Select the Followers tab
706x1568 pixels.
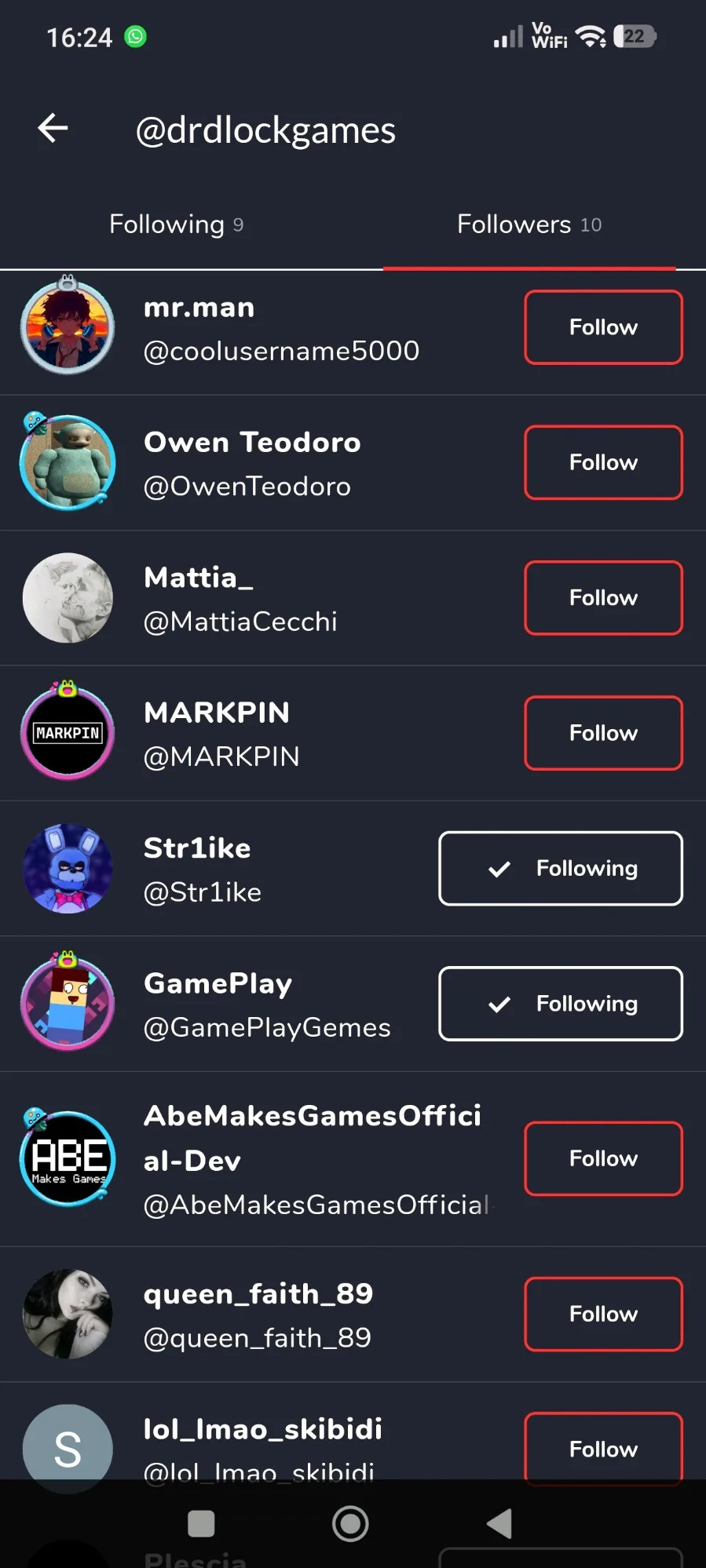(x=529, y=224)
